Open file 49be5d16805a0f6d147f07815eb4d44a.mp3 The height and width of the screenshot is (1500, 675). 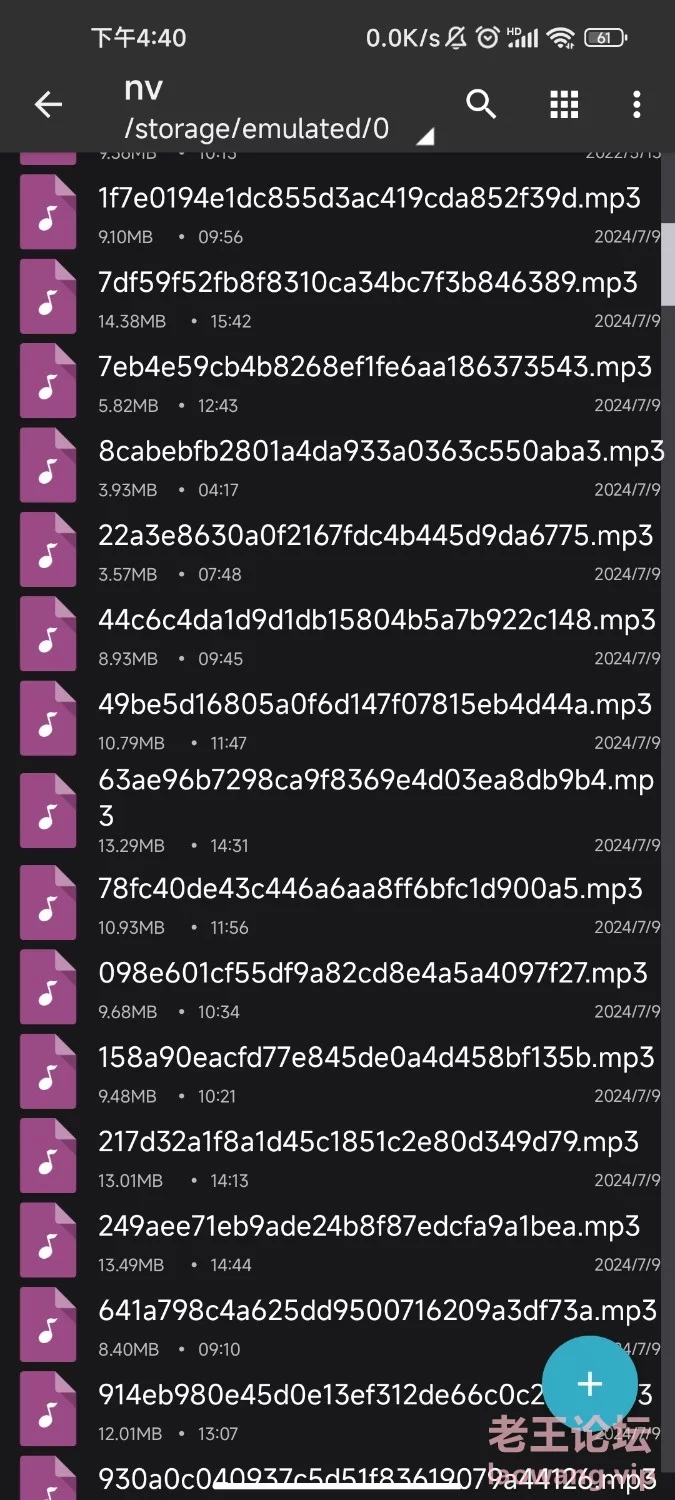click(337, 720)
